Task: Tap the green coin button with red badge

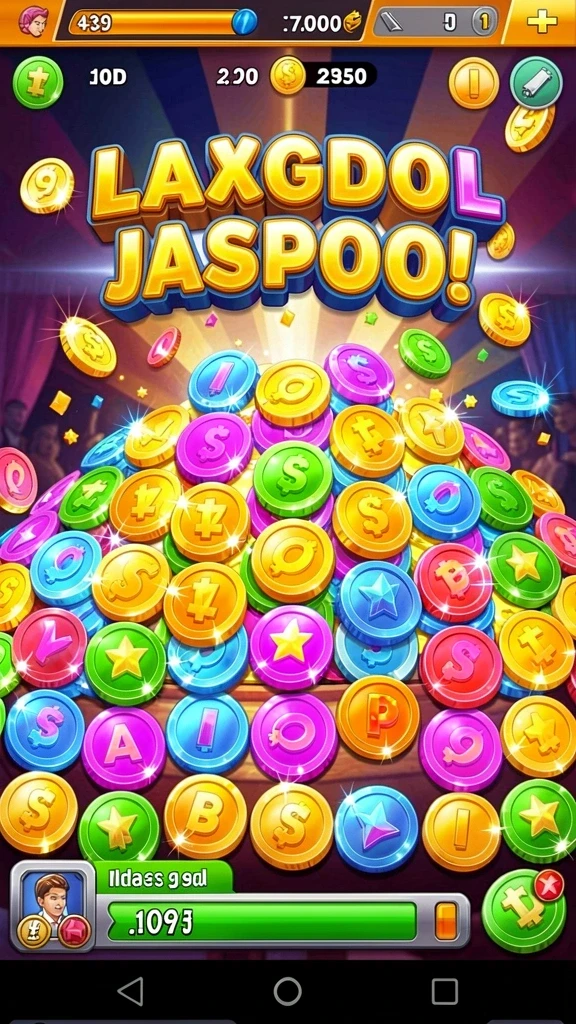Action: coord(524,911)
